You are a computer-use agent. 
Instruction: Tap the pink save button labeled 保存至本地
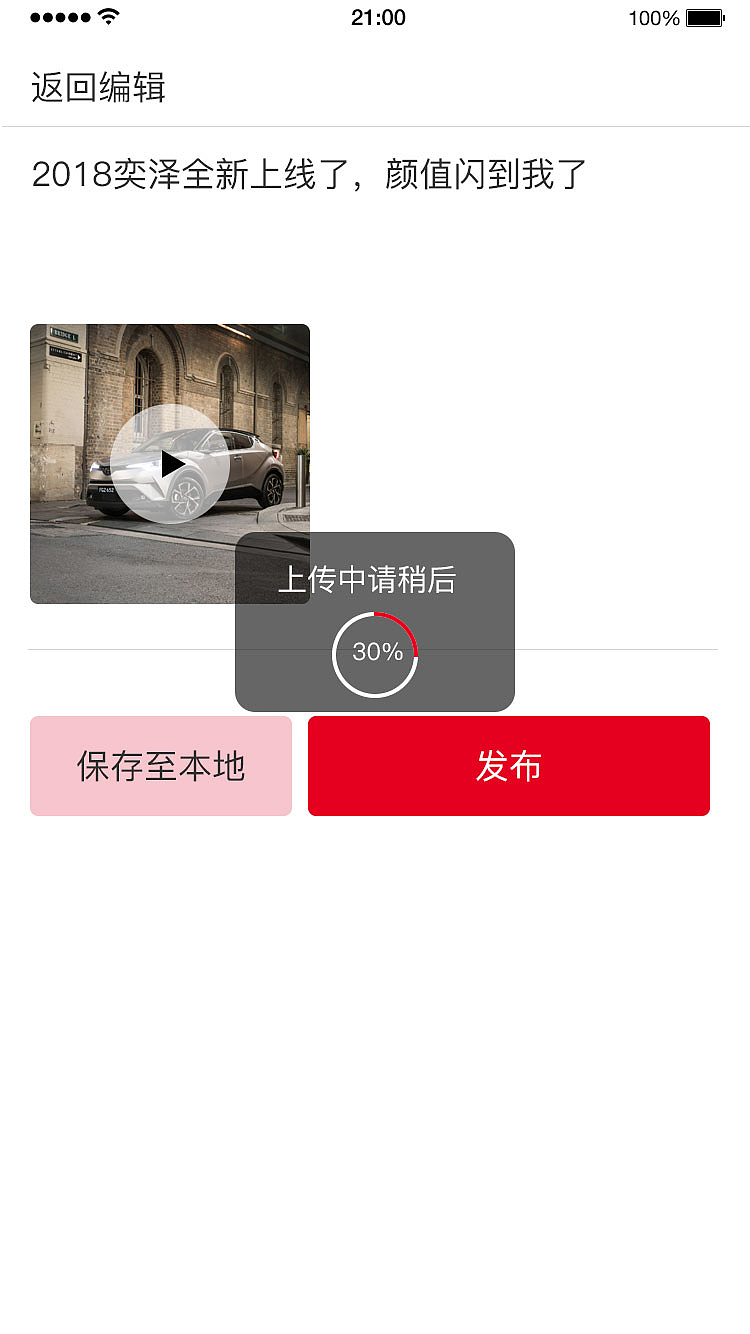[x=160, y=766]
